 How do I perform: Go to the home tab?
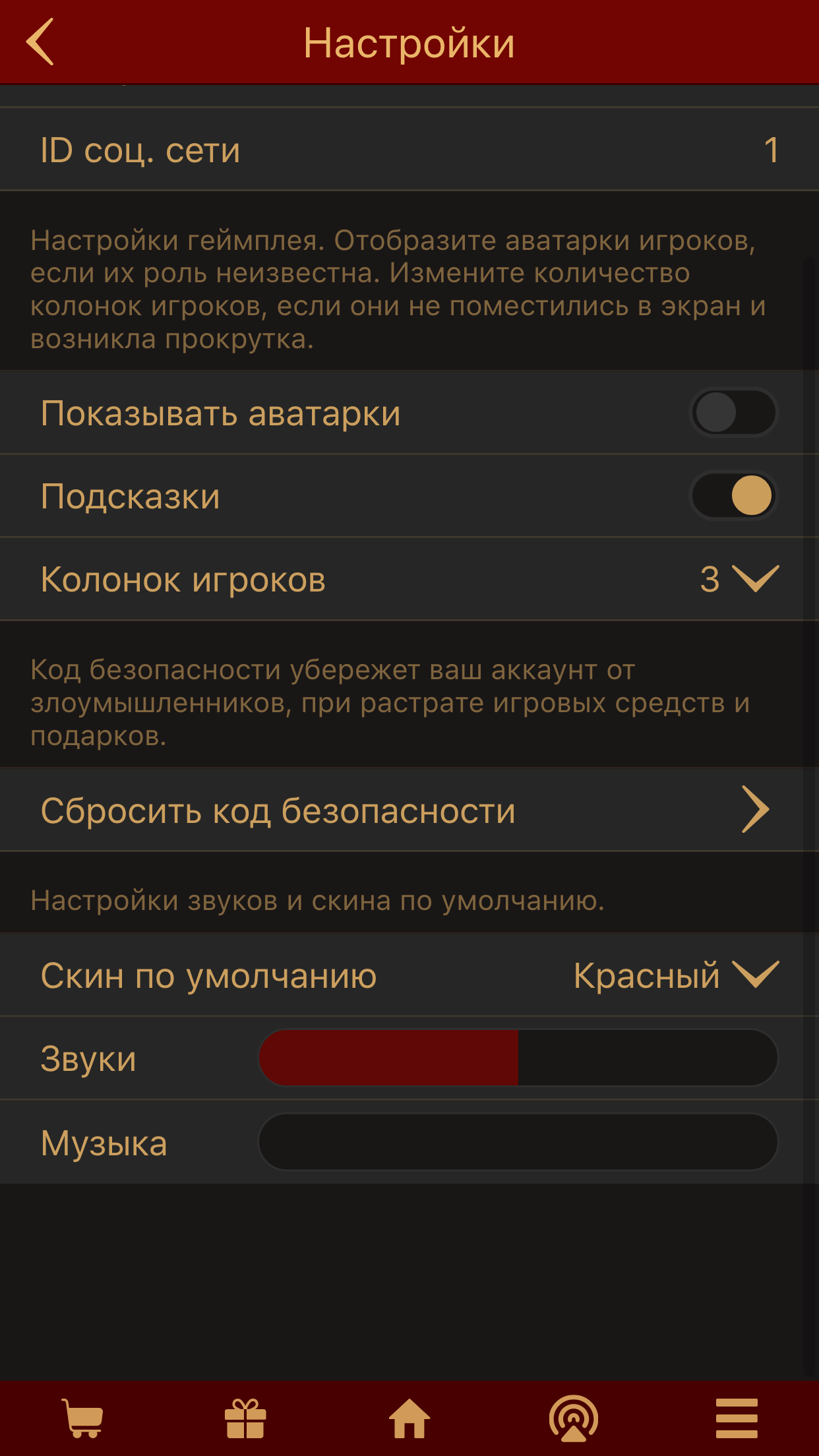(409, 1418)
